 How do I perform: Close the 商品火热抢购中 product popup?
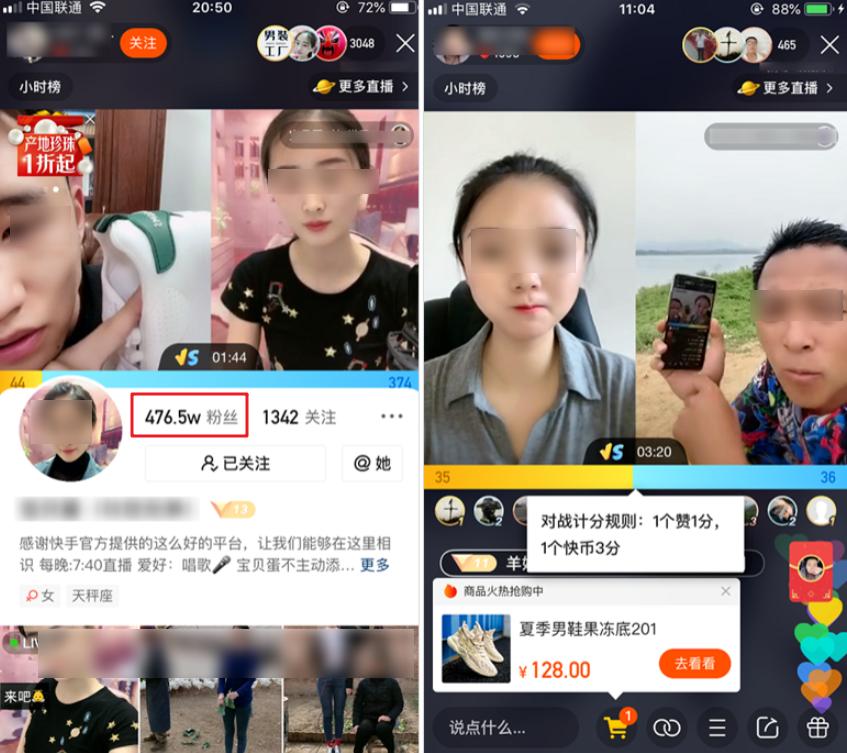coord(725,591)
